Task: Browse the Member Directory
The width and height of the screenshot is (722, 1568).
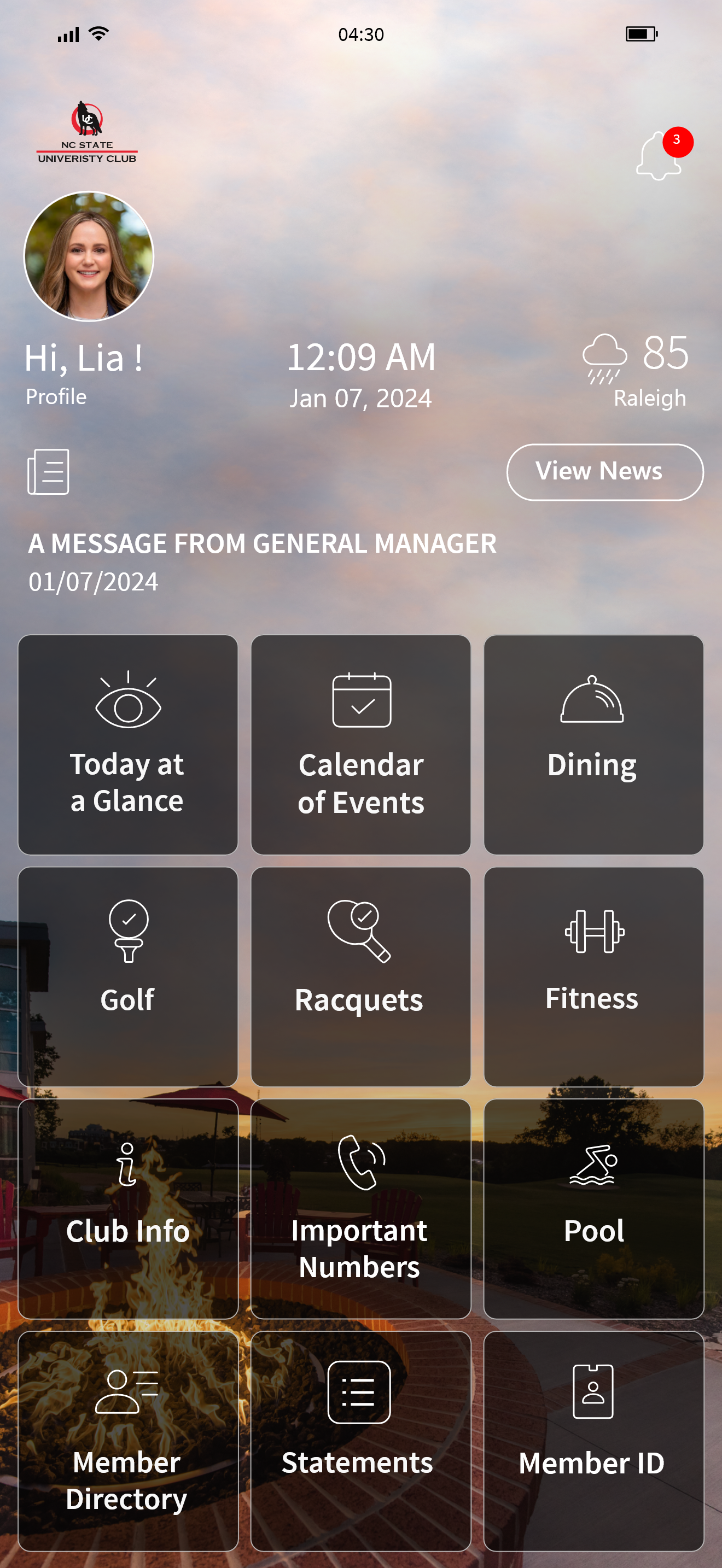Action: click(x=128, y=1441)
